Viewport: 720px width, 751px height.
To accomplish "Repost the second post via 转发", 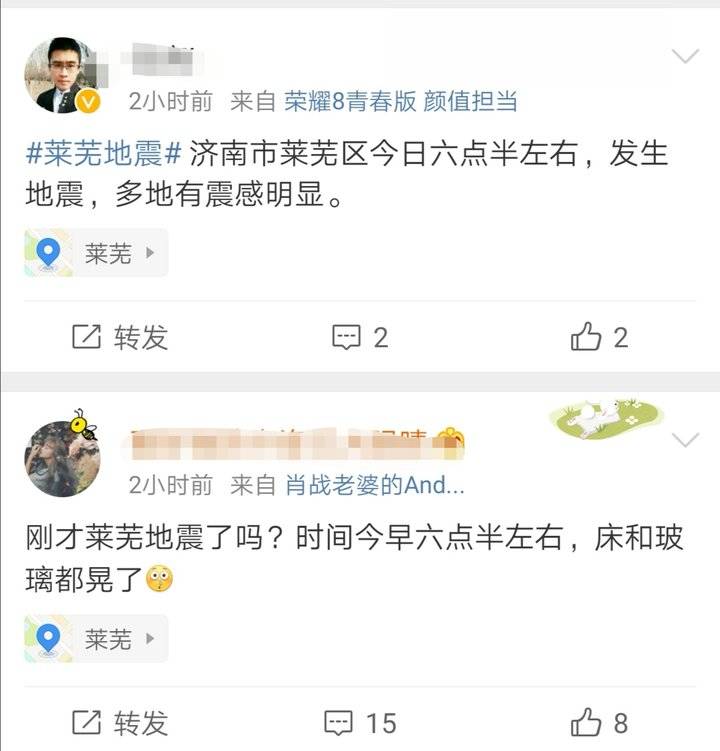I will 120,722.
